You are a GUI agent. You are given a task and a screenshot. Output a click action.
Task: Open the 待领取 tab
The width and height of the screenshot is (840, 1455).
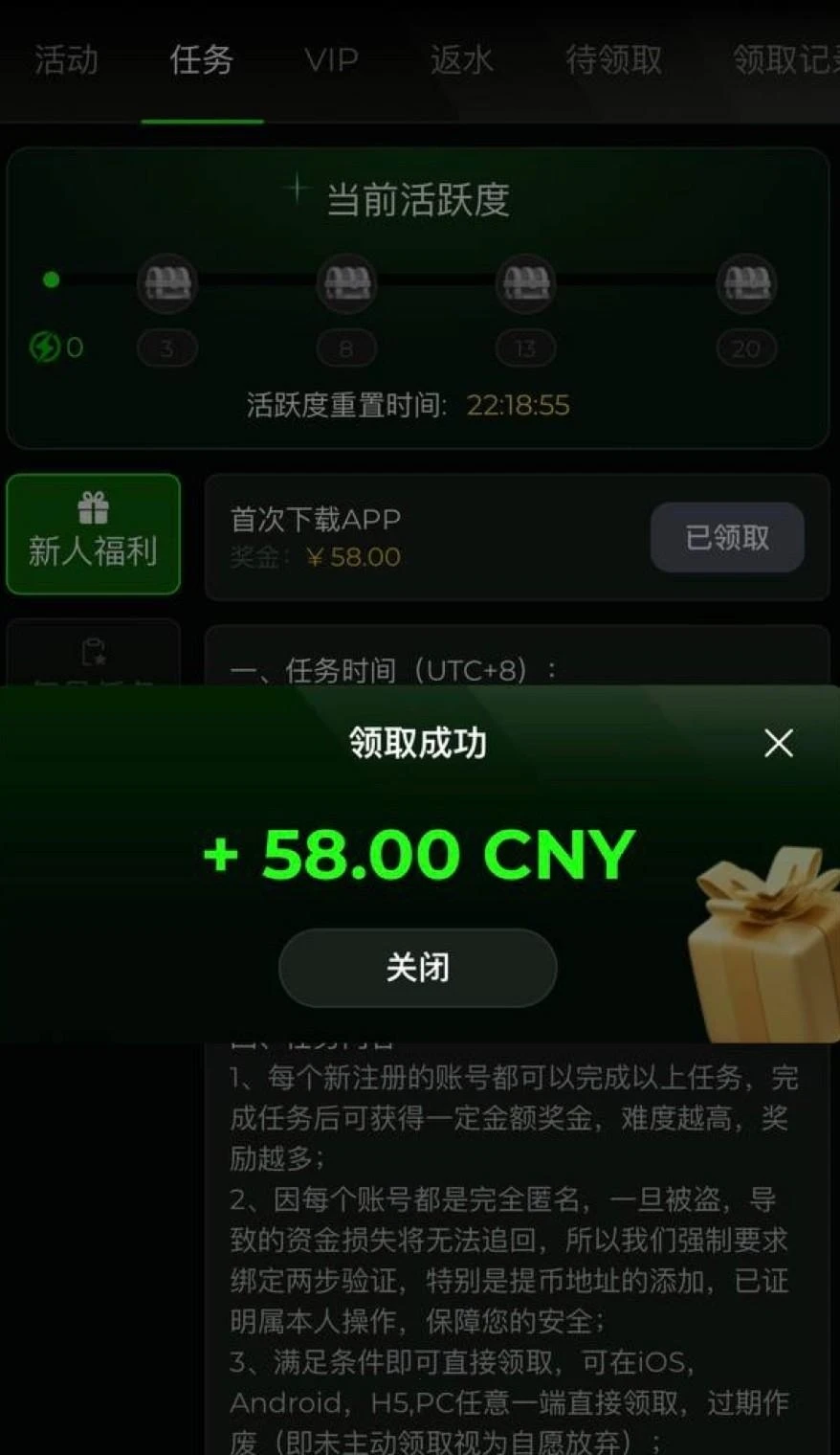pos(613,60)
